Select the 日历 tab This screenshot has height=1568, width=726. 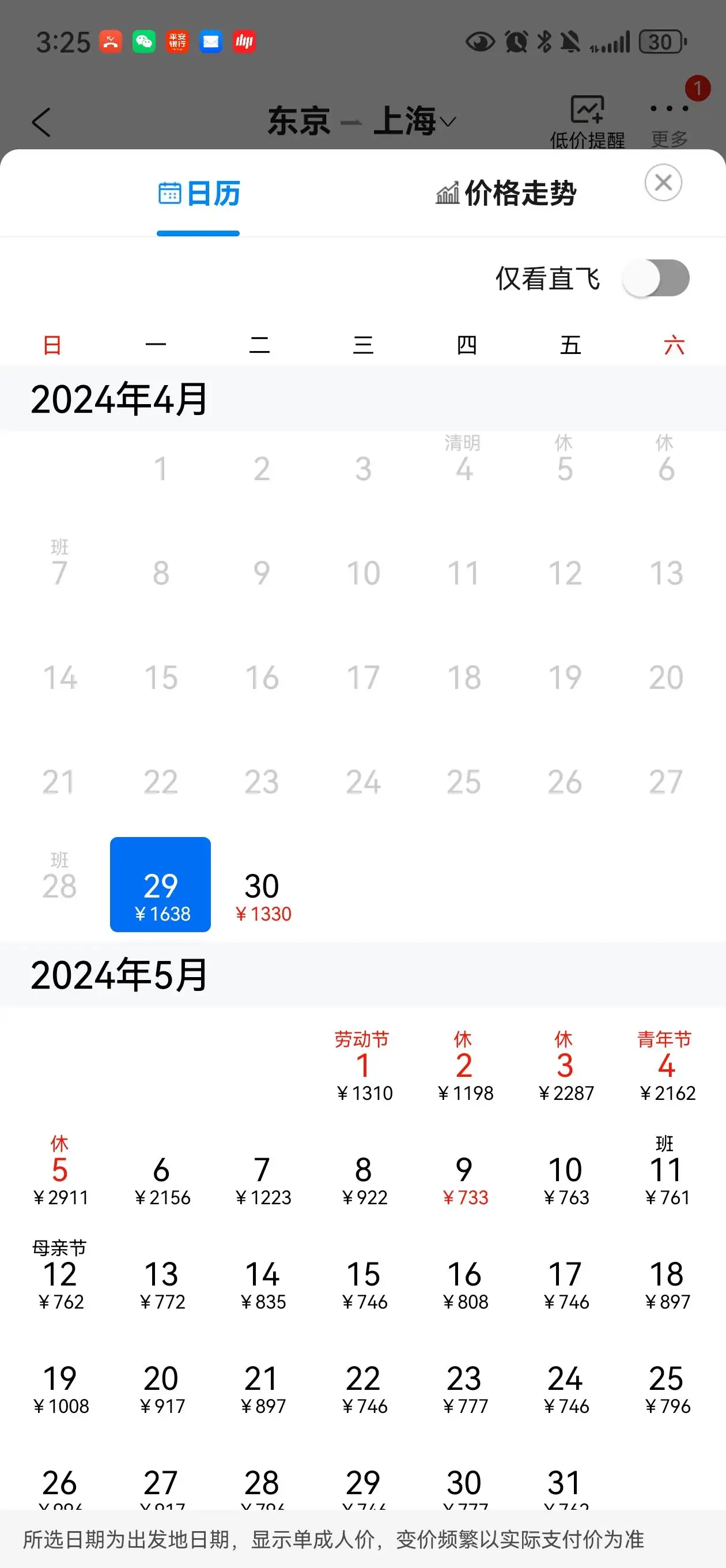pos(199,194)
